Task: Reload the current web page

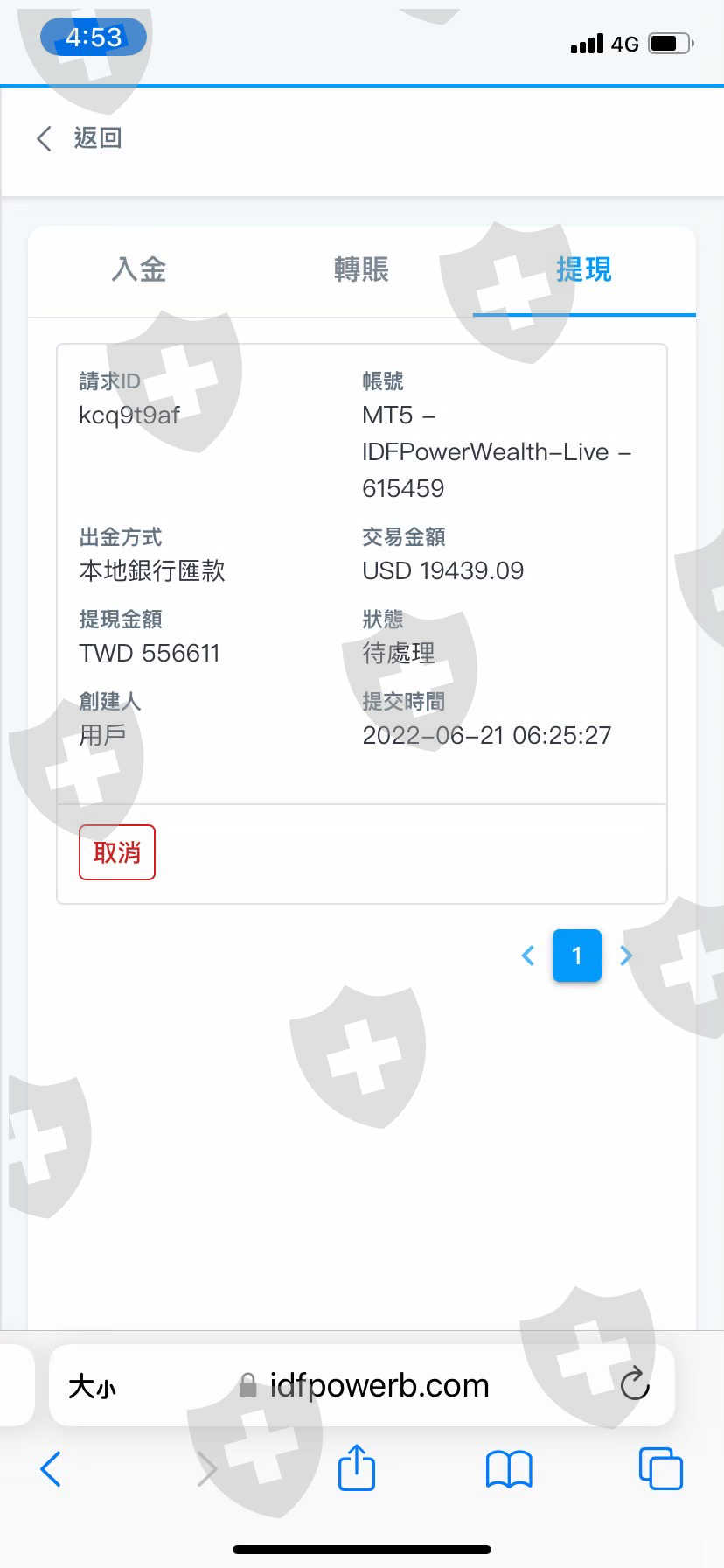Action: (x=635, y=1384)
